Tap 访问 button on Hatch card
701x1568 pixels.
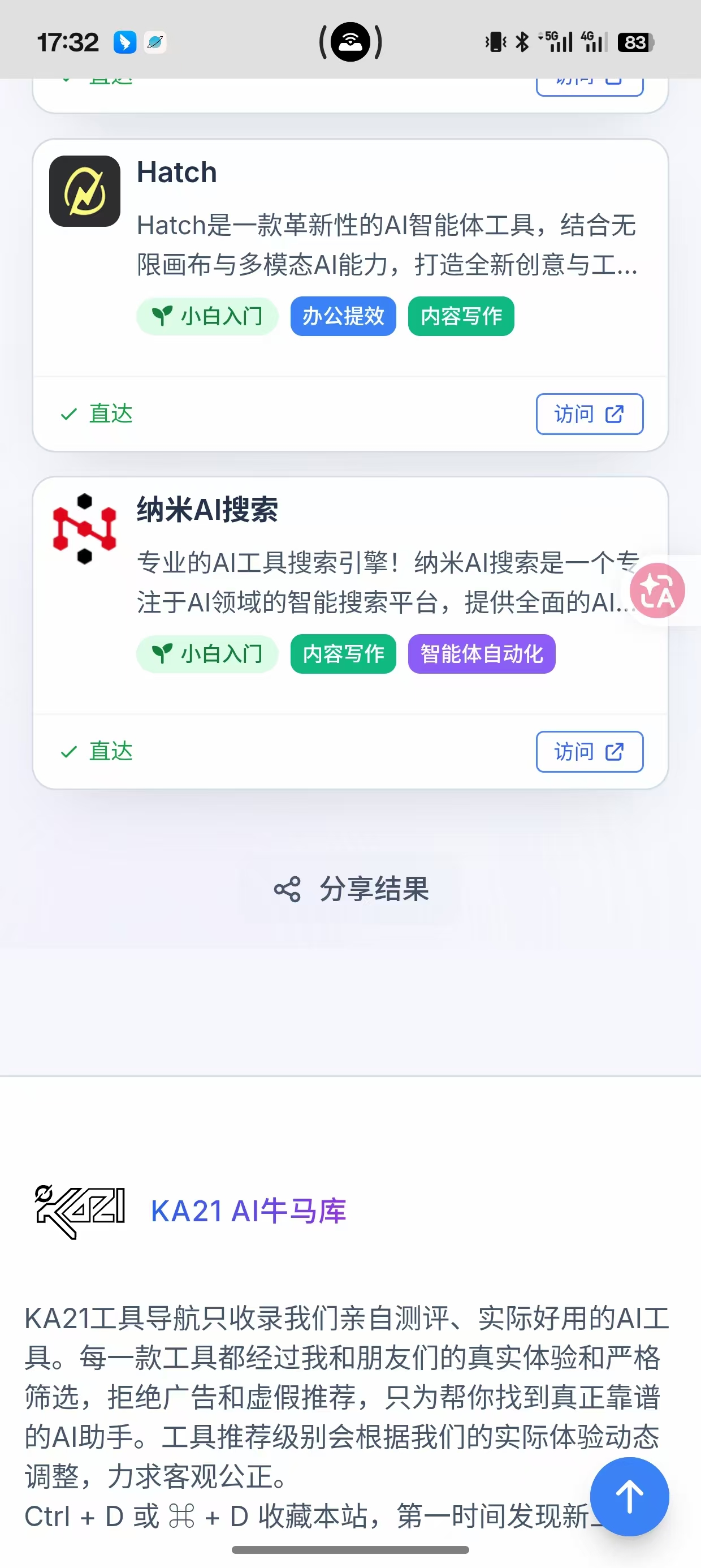pyautogui.click(x=589, y=414)
